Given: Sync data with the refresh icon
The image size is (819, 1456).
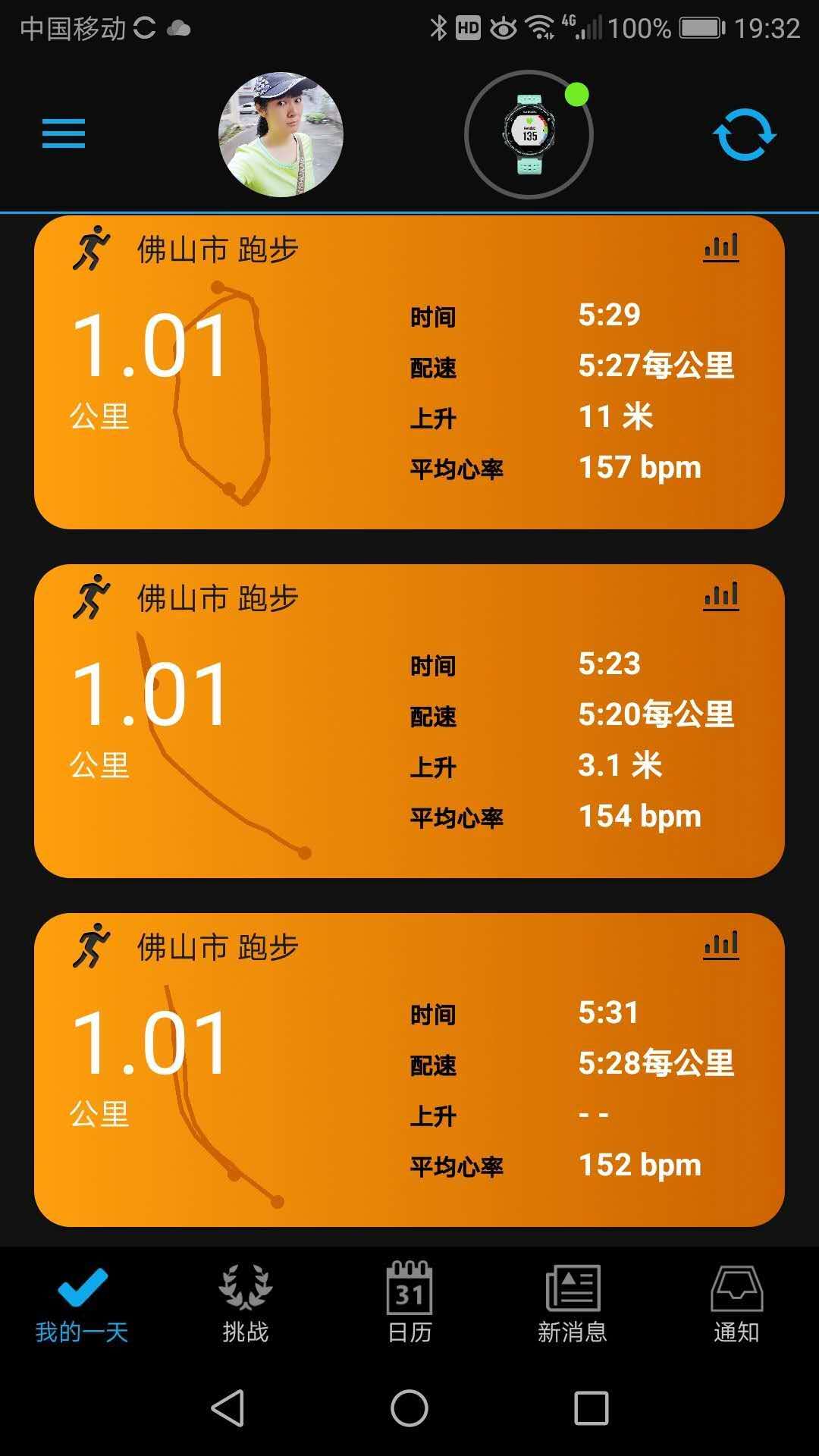Looking at the screenshot, I should point(744,135).
